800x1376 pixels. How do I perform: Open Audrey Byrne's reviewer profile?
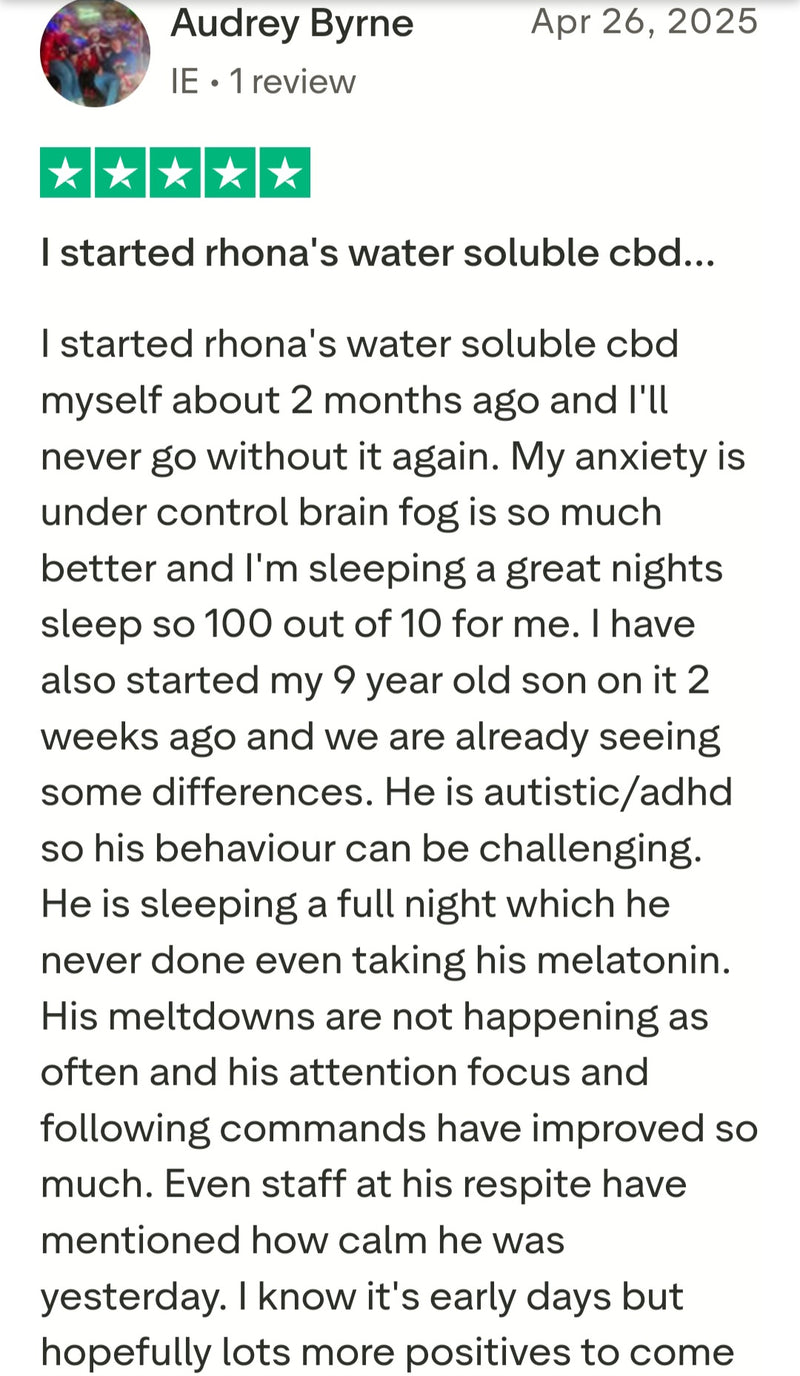click(291, 24)
